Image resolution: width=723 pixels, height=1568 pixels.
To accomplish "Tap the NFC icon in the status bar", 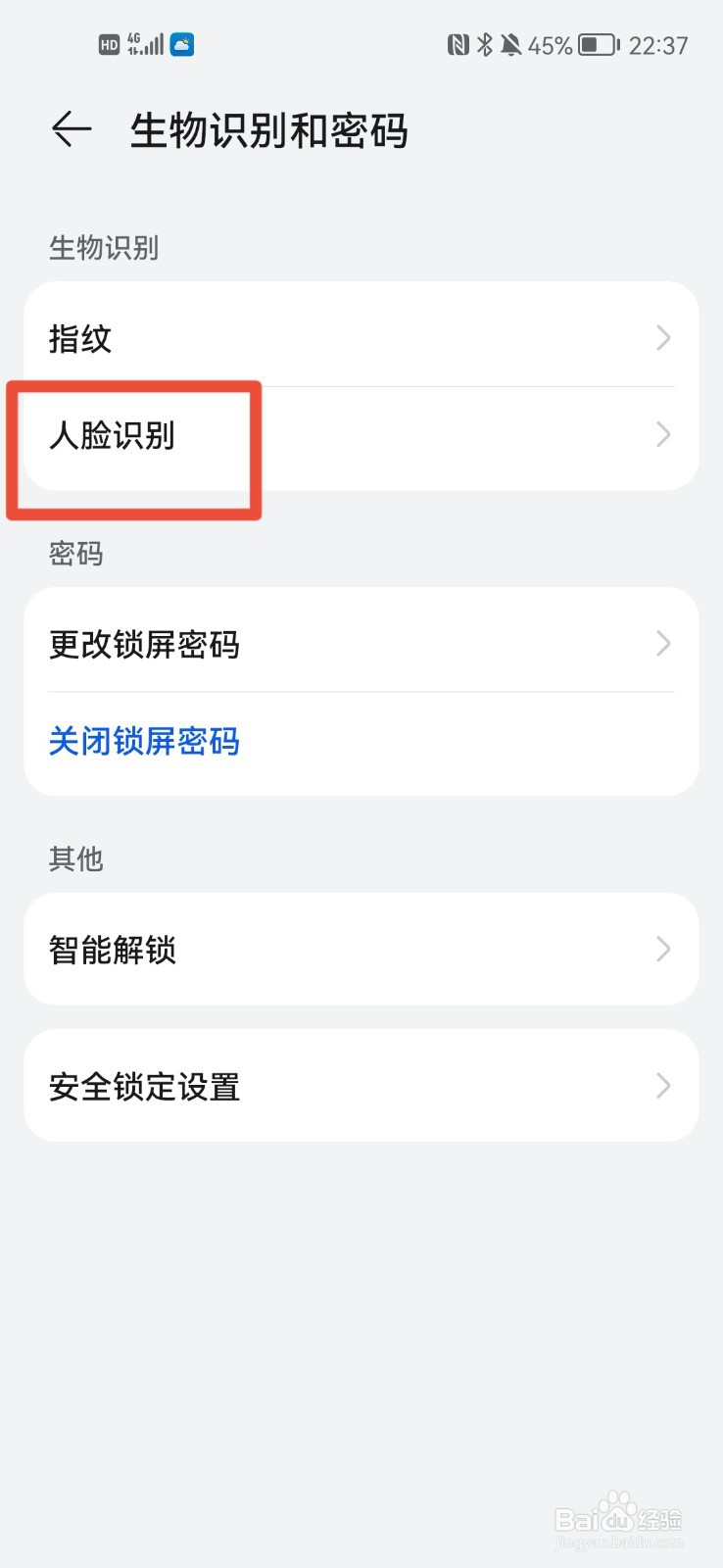I will click(x=458, y=43).
